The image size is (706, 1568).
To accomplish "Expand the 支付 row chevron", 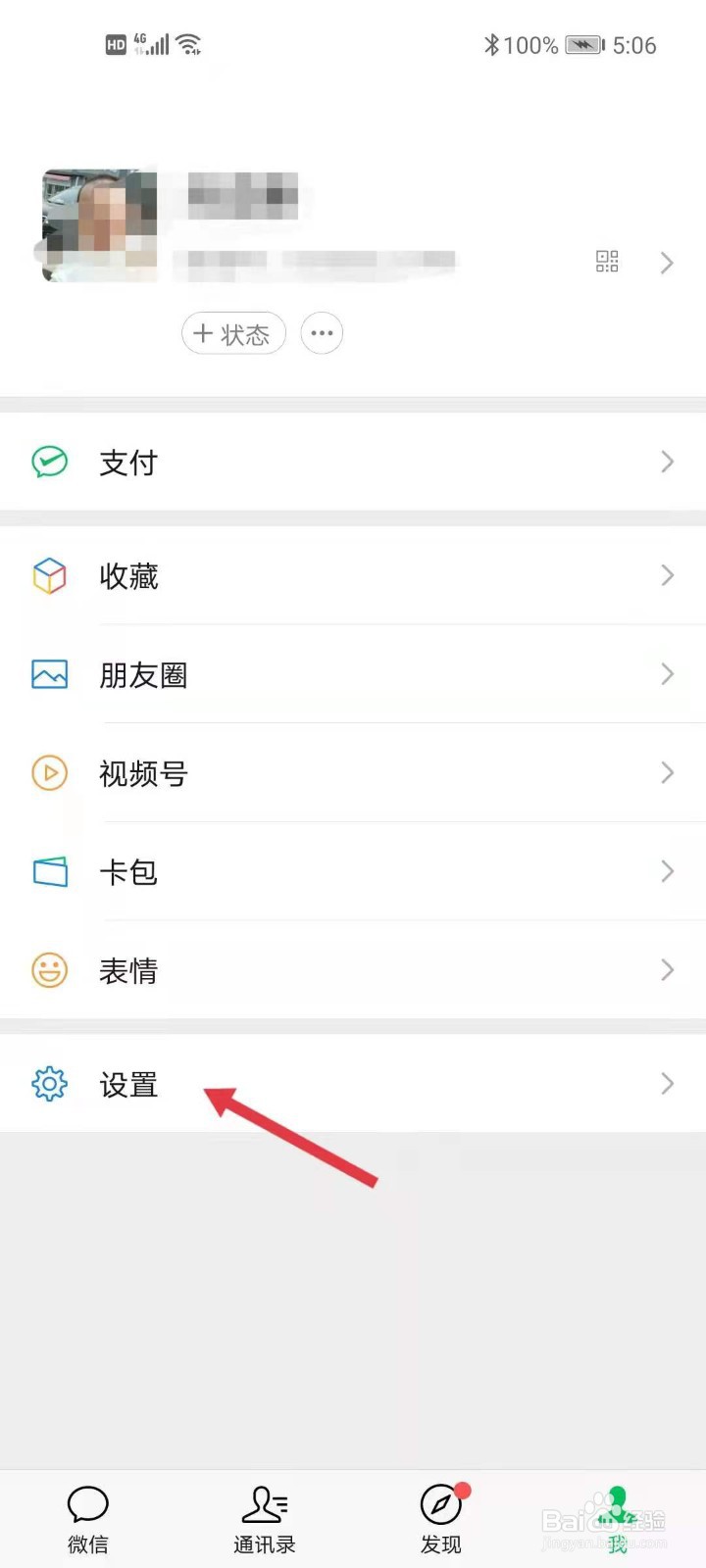I will tap(667, 462).
